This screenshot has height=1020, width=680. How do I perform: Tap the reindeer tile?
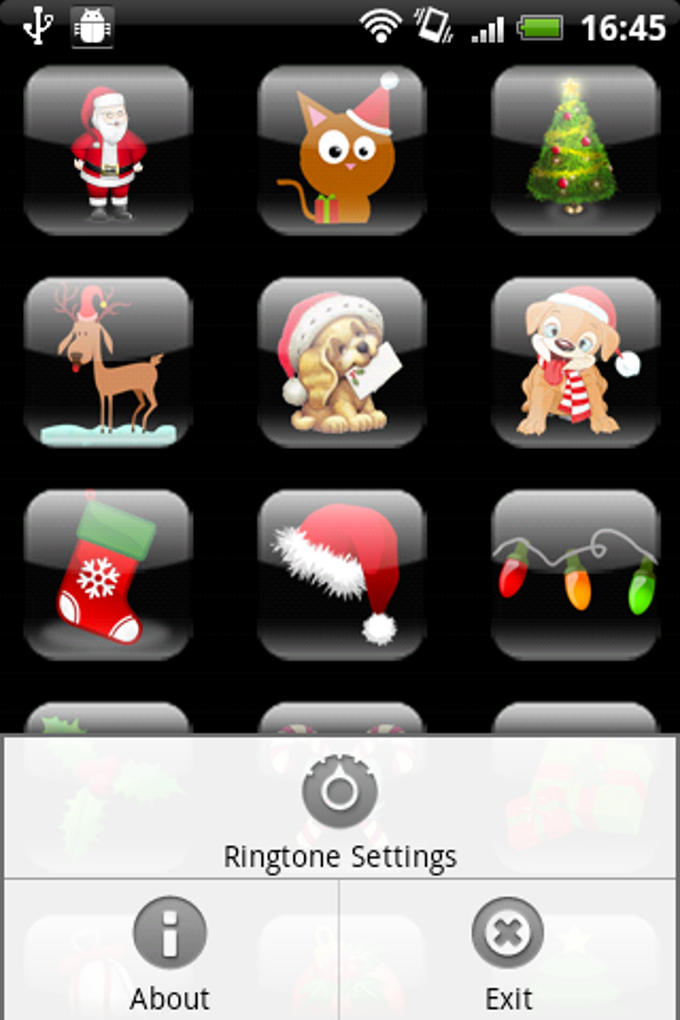point(108,362)
